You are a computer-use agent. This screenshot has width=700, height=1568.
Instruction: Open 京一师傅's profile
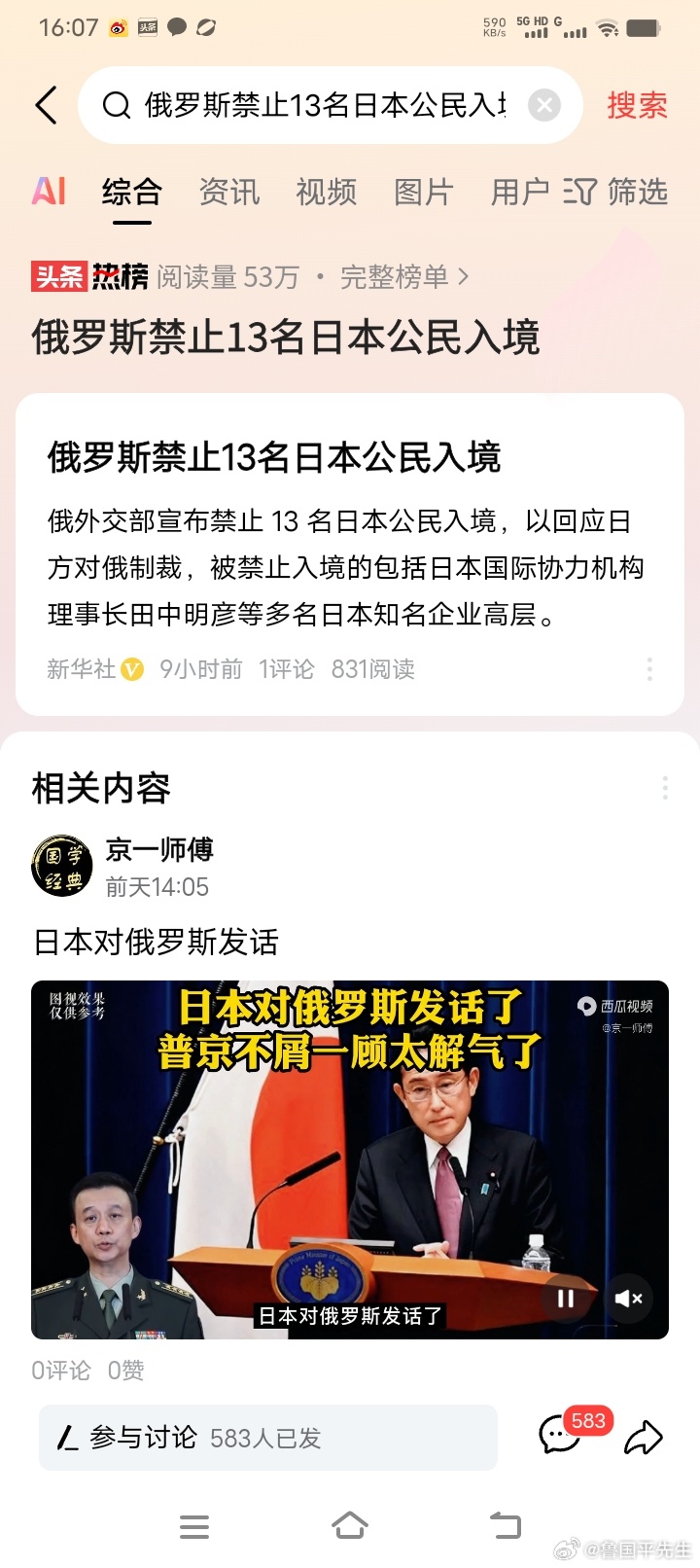pyautogui.click(x=62, y=865)
